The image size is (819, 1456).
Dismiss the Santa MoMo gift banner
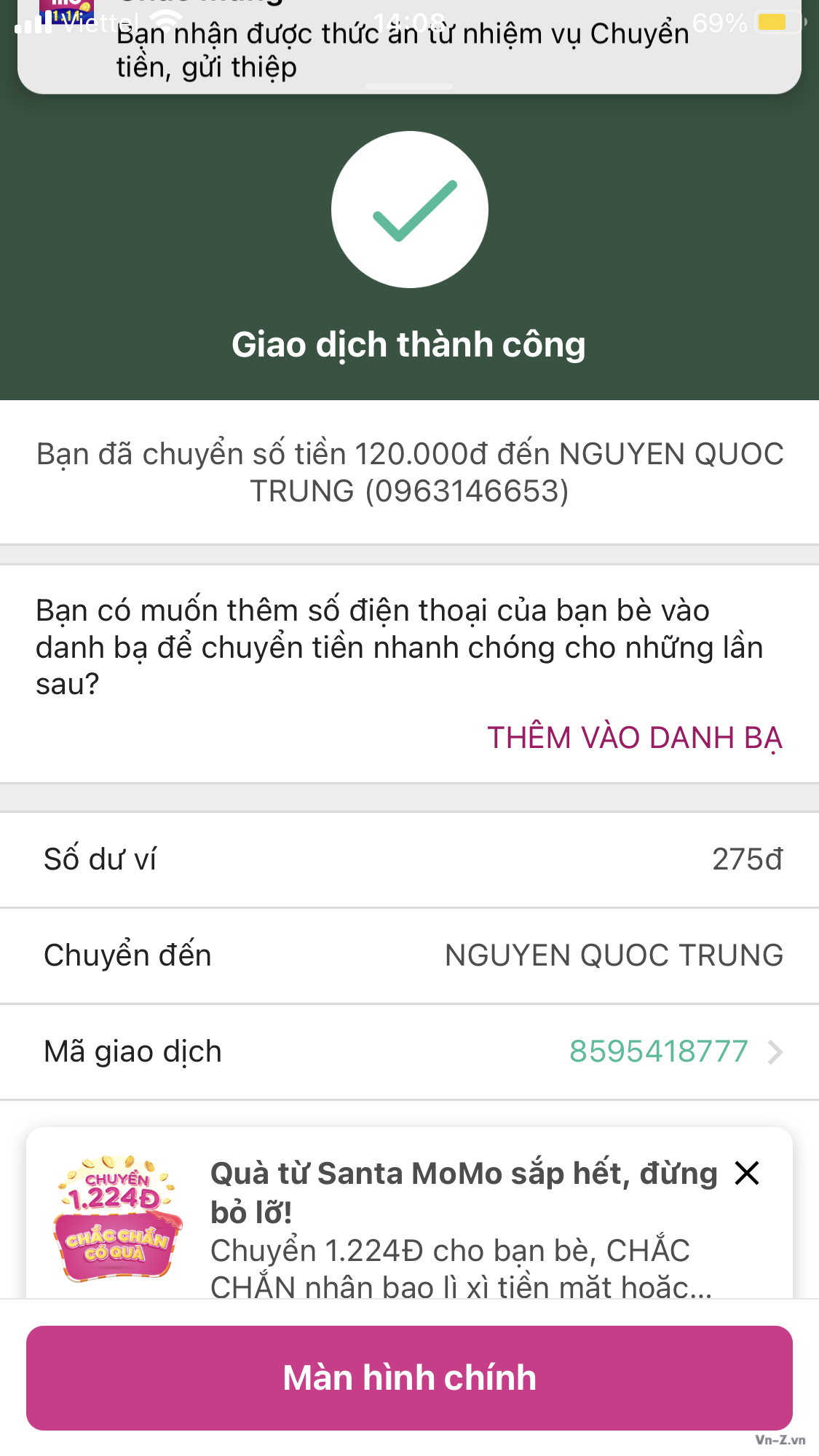(x=747, y=1173)
